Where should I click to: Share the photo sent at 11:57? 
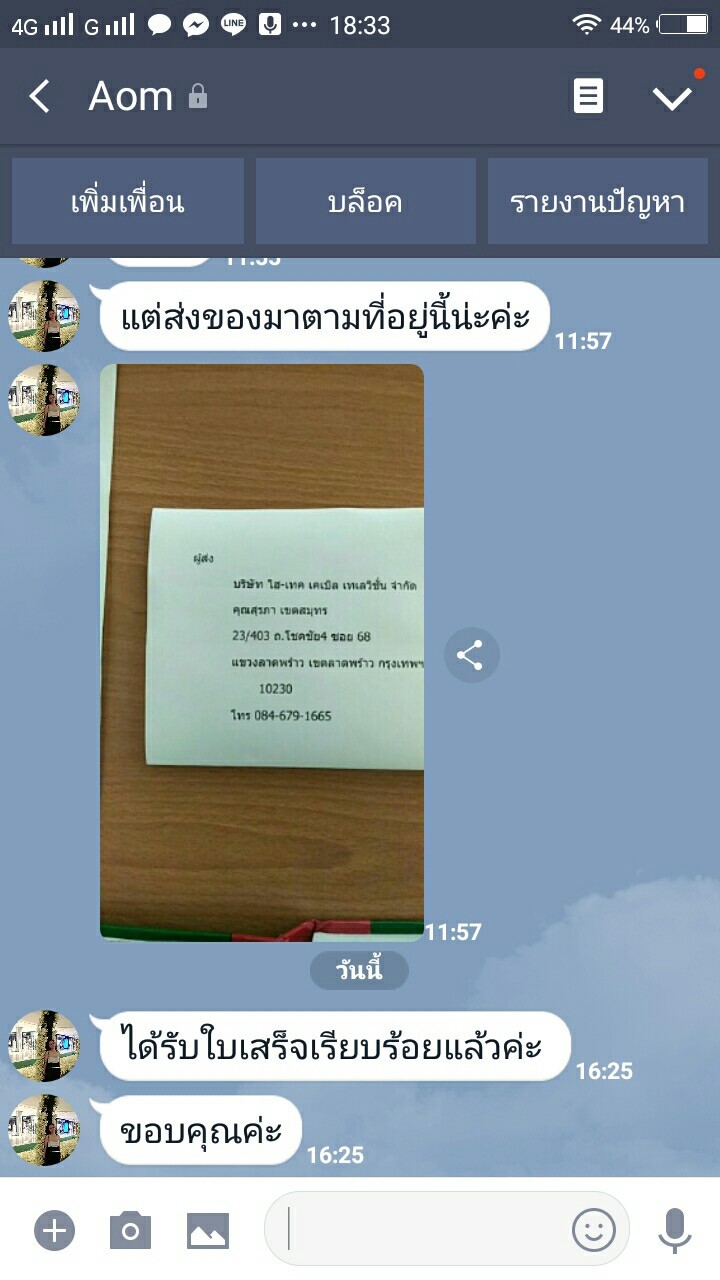(x=471, y=656)
